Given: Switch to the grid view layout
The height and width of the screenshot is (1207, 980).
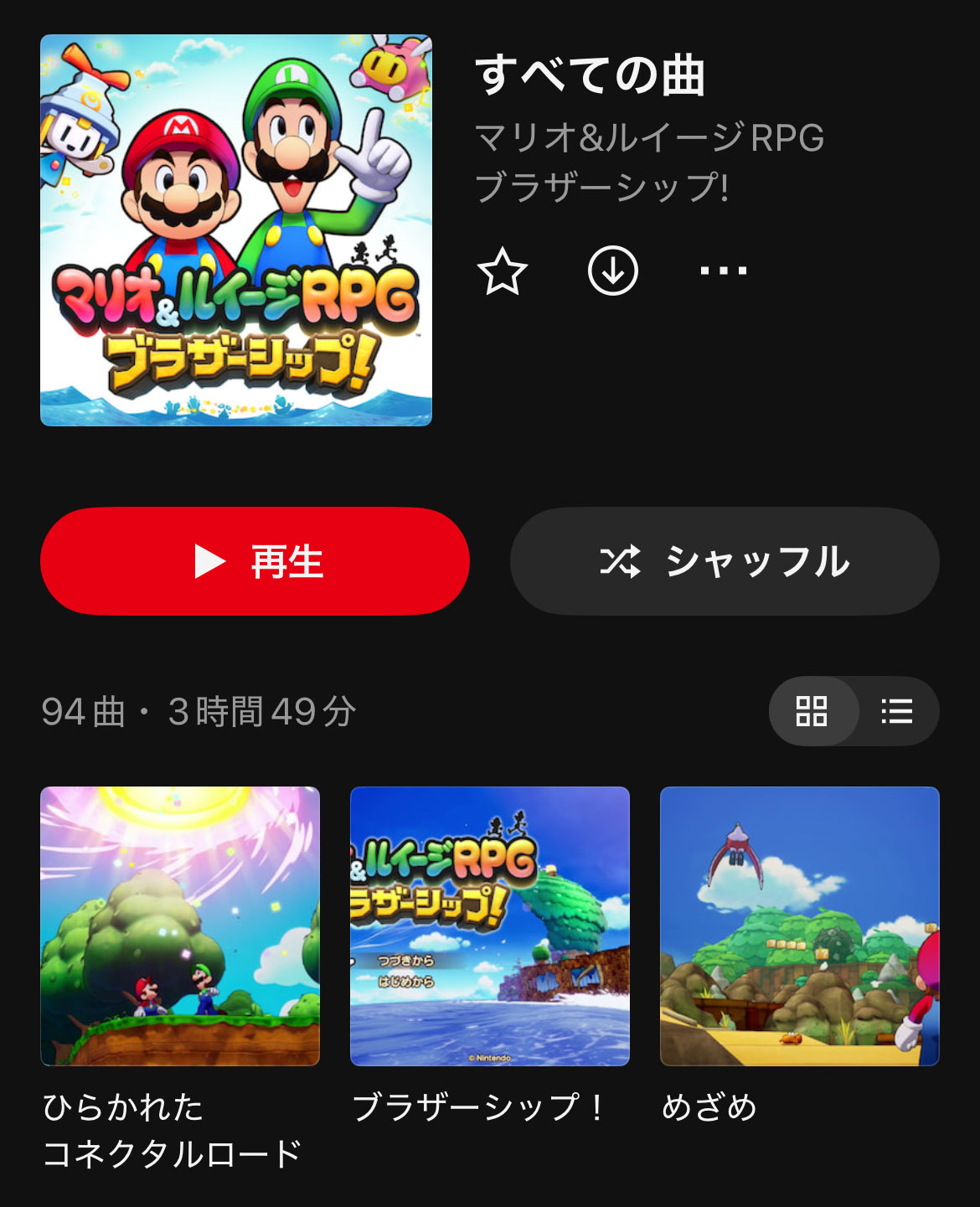Looking at the screenshot, I should (812, 711).
